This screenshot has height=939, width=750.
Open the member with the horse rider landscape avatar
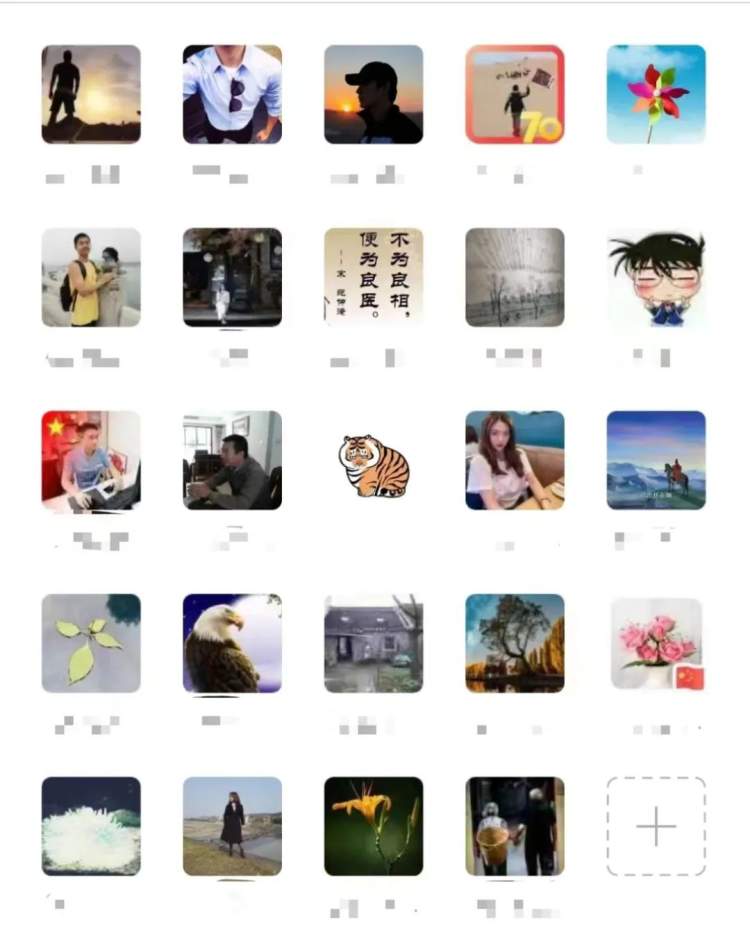pyautogui.click(x=656, y=460)
